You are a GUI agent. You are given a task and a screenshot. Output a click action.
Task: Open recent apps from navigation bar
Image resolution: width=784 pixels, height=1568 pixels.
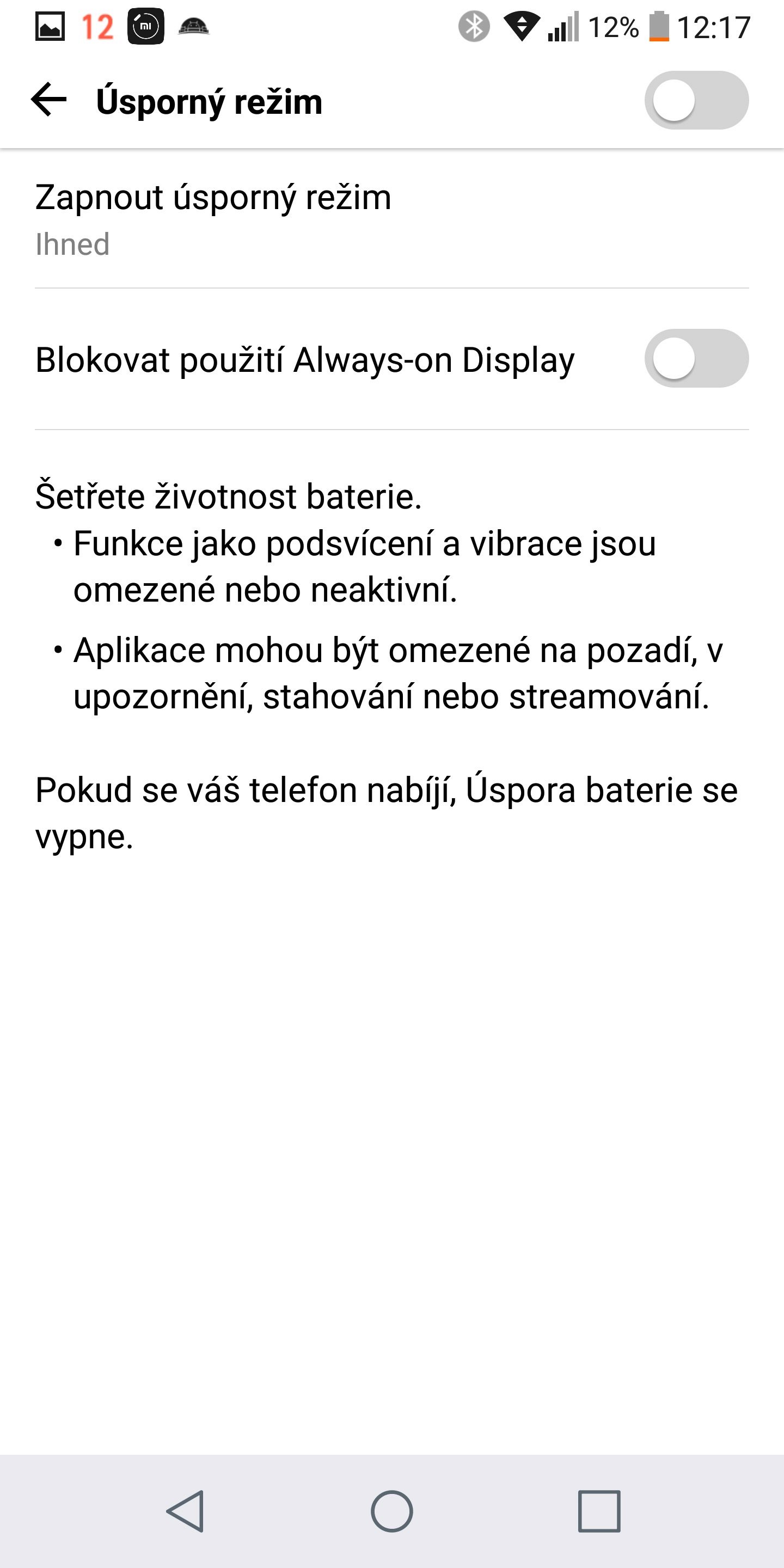tap(598, 1511)
